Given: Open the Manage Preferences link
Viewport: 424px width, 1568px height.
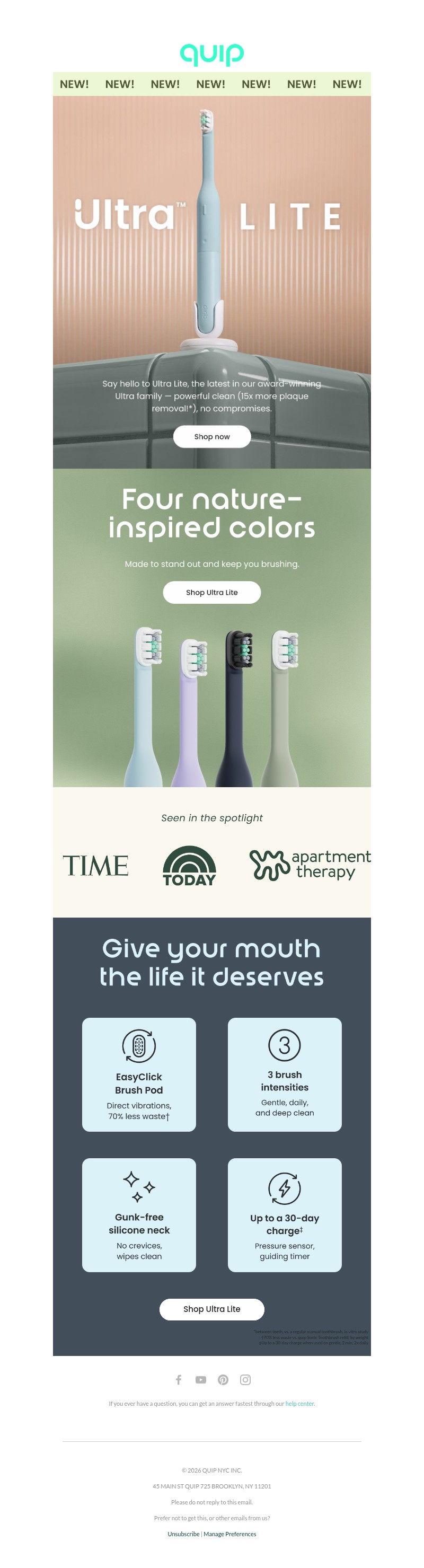Looking at the screenshot, I should [x=230, y=1534].
